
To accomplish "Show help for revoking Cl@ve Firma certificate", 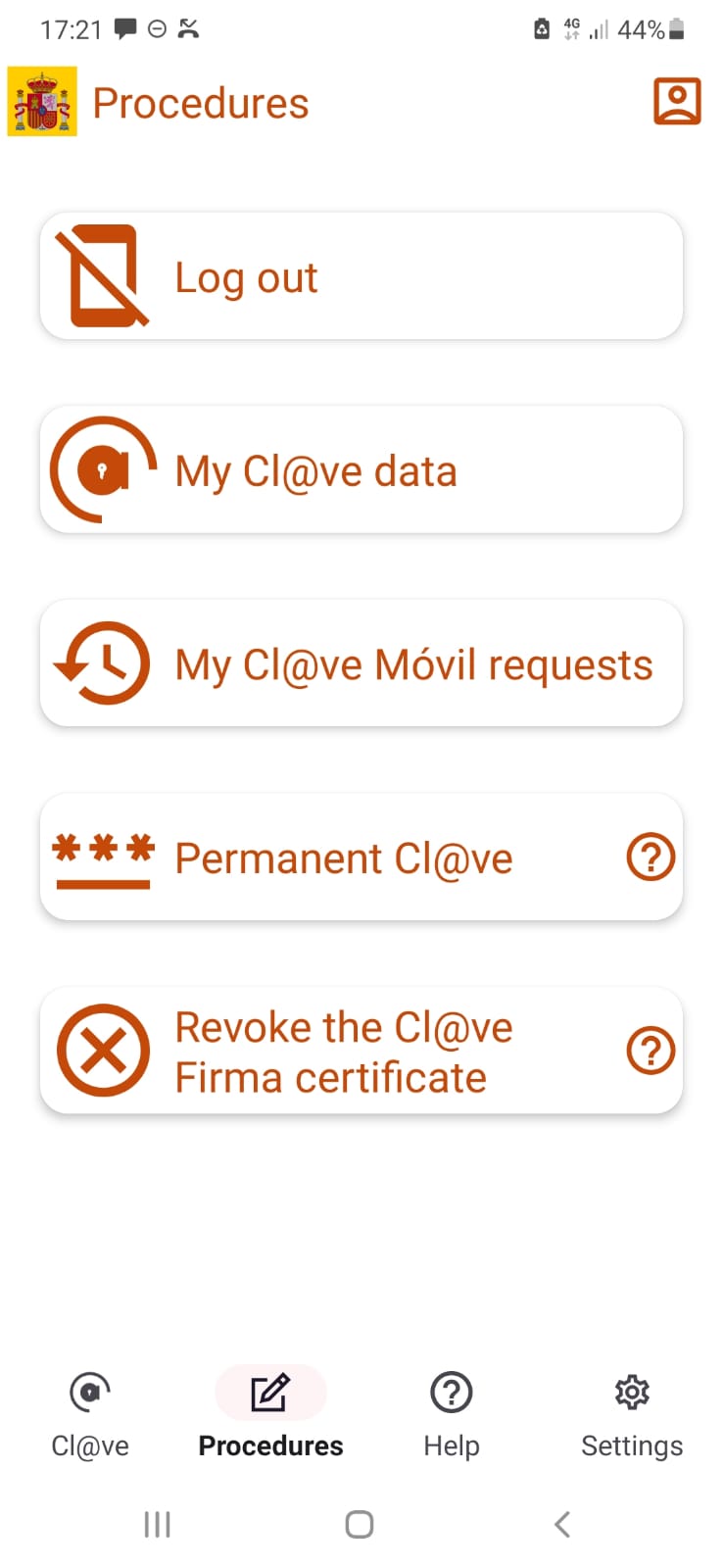I will [x=651, y=1052].
